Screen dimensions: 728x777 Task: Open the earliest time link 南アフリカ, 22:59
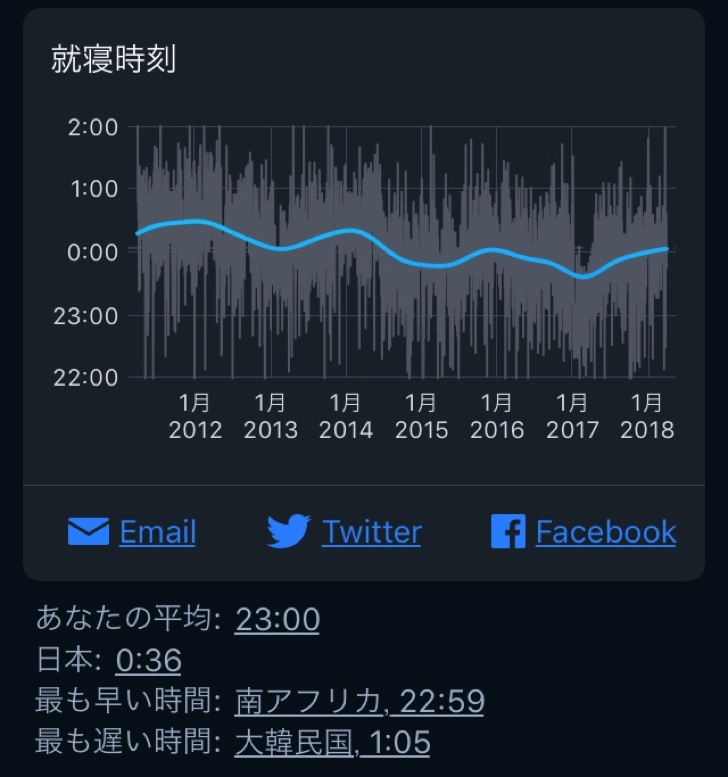(359, 702)
